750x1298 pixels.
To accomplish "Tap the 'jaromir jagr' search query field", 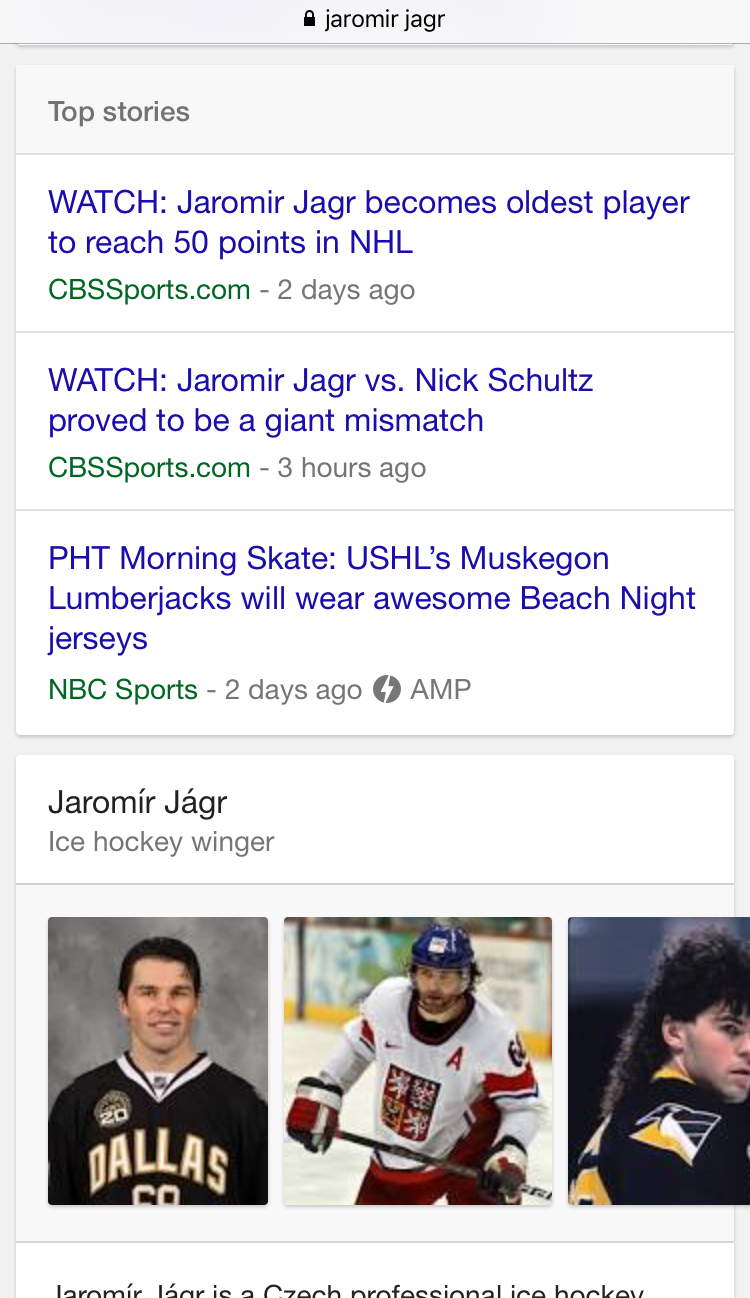I will coord(387,17).
